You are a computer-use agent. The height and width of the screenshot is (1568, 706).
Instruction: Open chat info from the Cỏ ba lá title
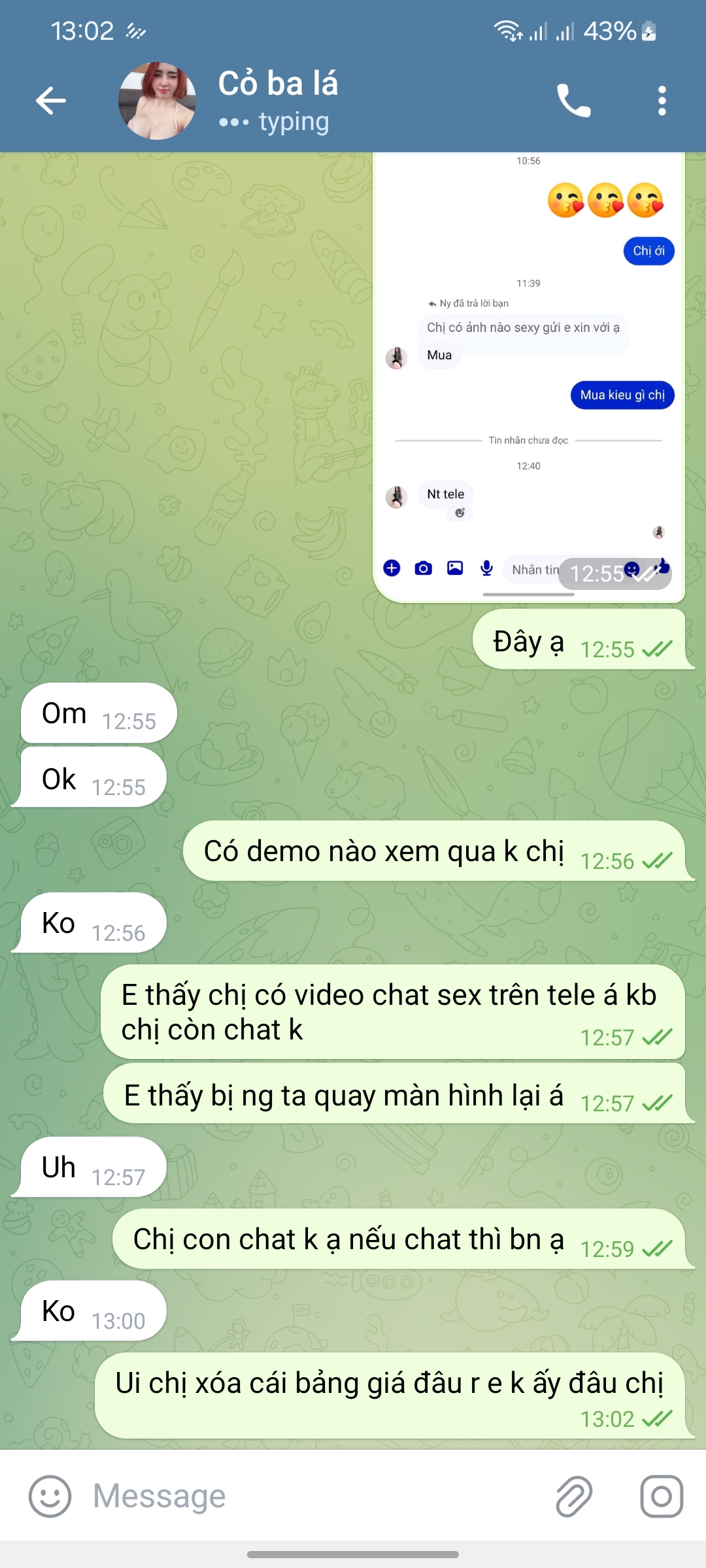[x=278, y=85]
